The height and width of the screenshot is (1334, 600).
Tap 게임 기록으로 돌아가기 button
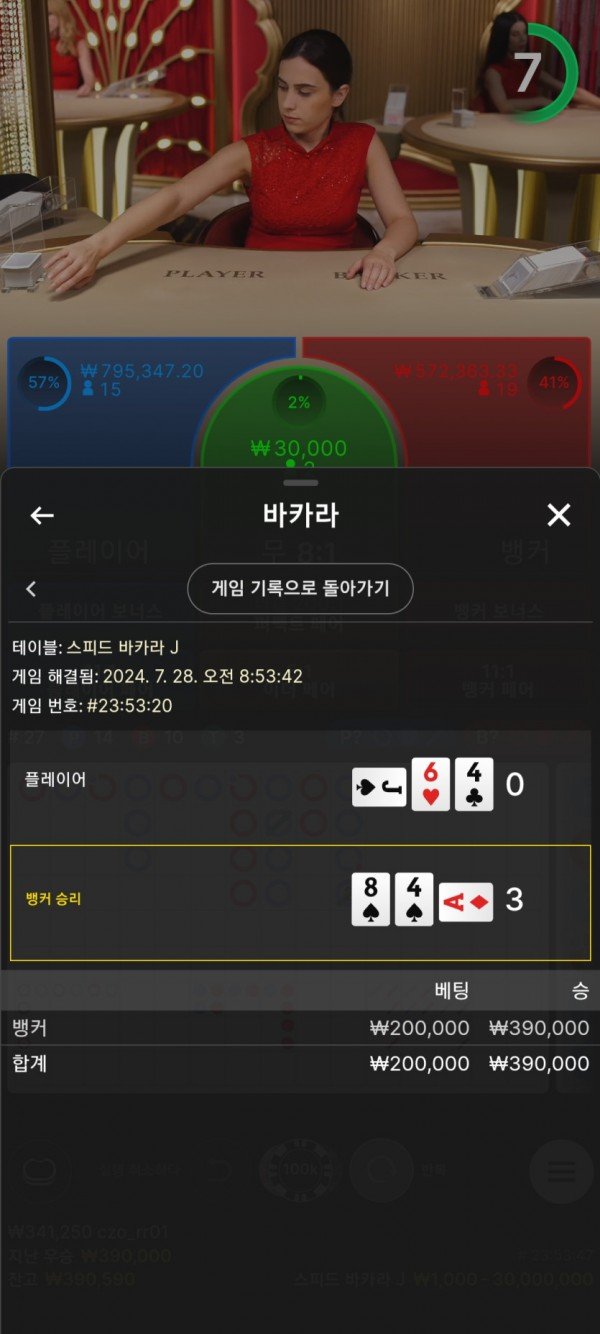pos(300,589)
